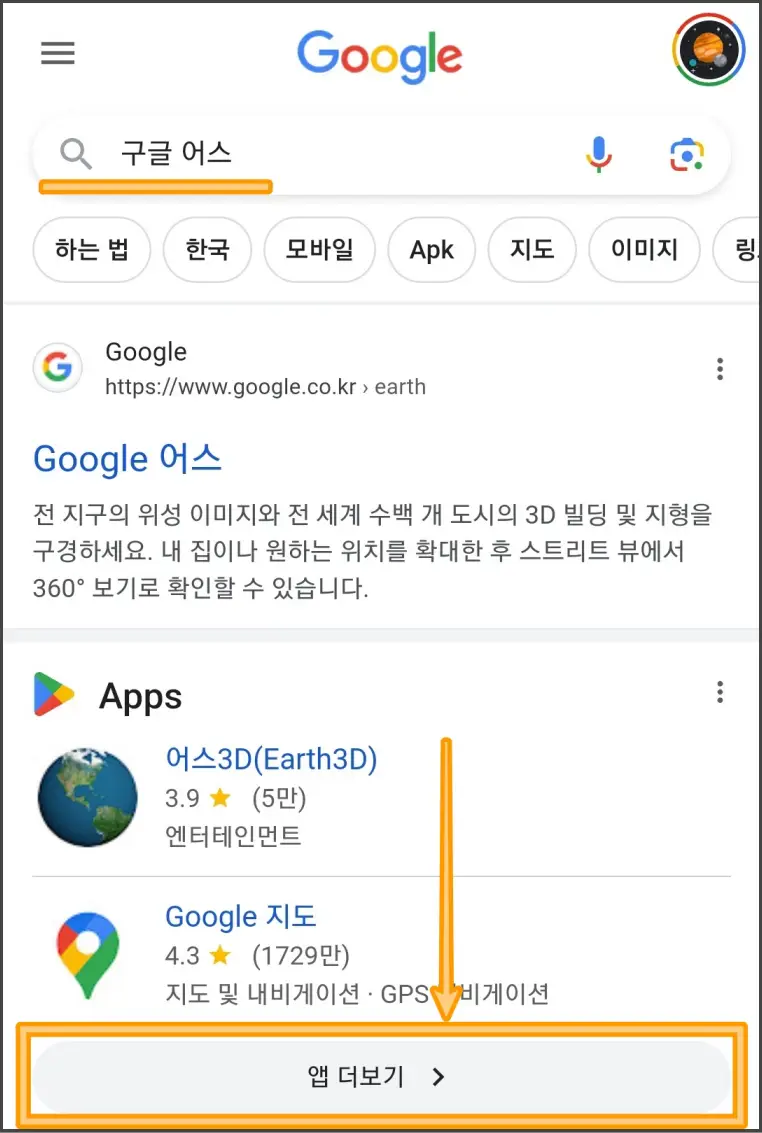Select the 이미지 filter chip
Image resolution: width=762 pixels, height=1133 pixels.
(x=645, y=250)
